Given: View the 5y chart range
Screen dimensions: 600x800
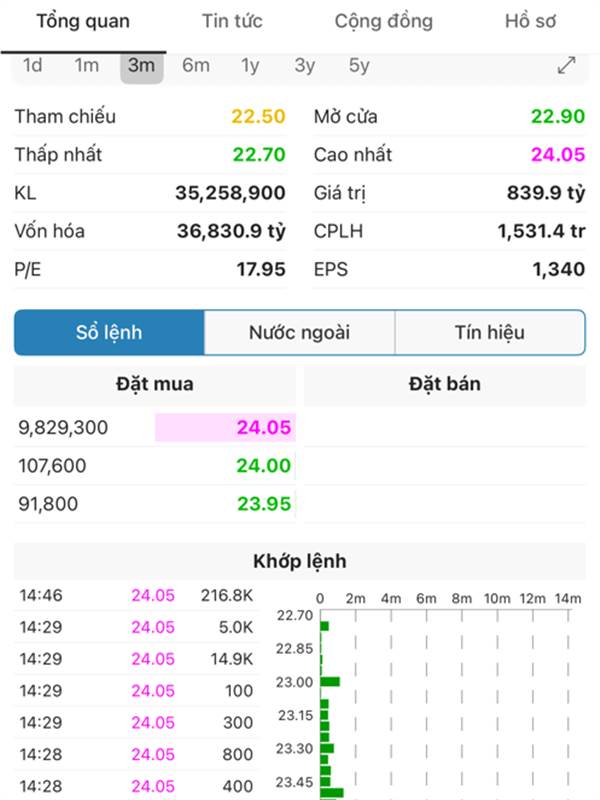Looking at the screenshot, I should pyautogui.click(x=359, y=66).
